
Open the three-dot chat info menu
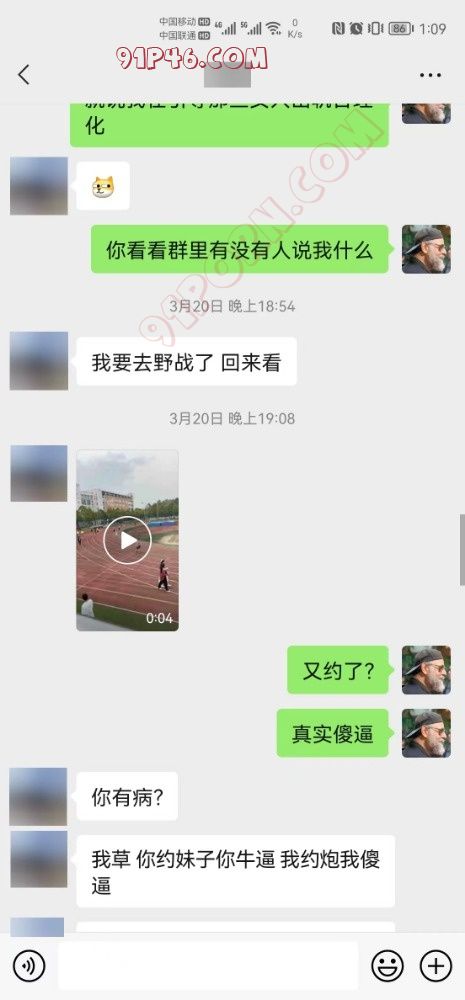click(431, 75)
